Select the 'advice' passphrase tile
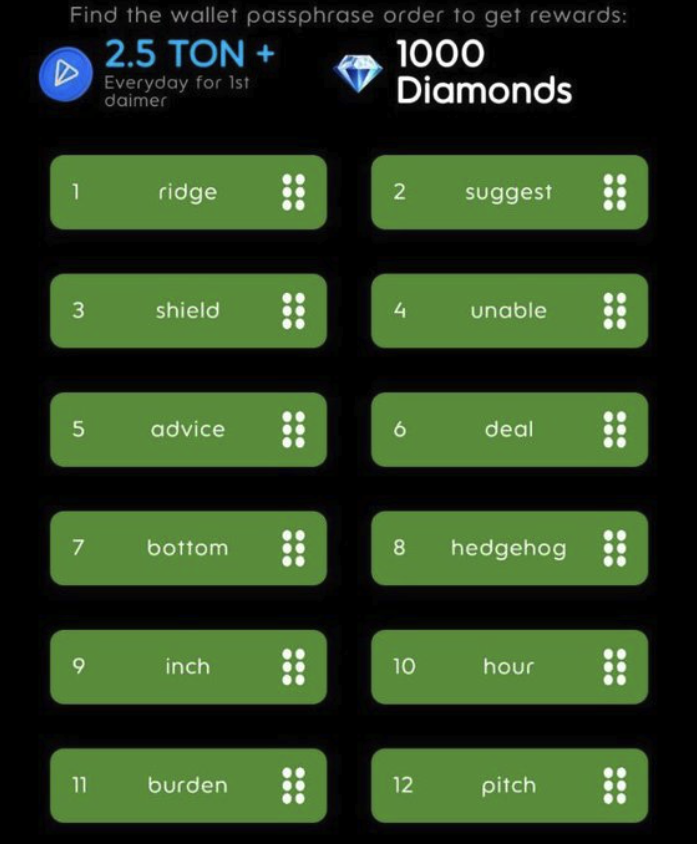The height and width of the screenshot is (844, 697). (x=187, y=429)
